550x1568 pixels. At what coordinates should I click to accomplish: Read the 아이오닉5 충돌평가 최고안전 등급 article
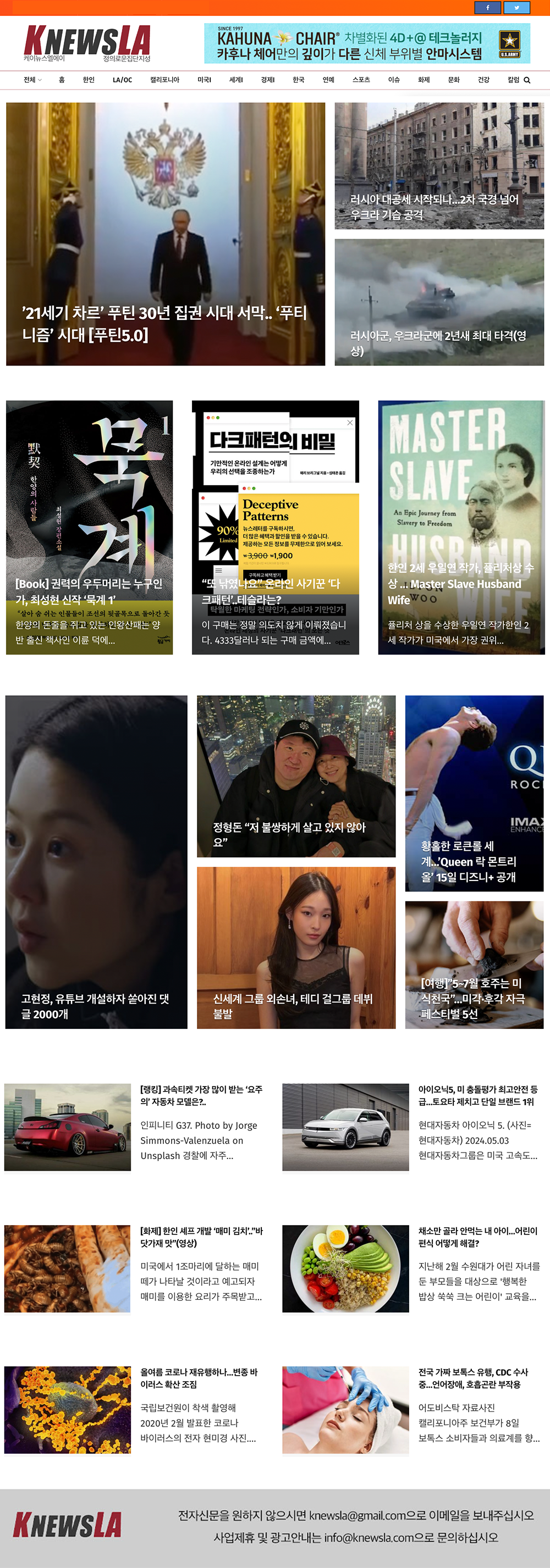(477, 1095)
